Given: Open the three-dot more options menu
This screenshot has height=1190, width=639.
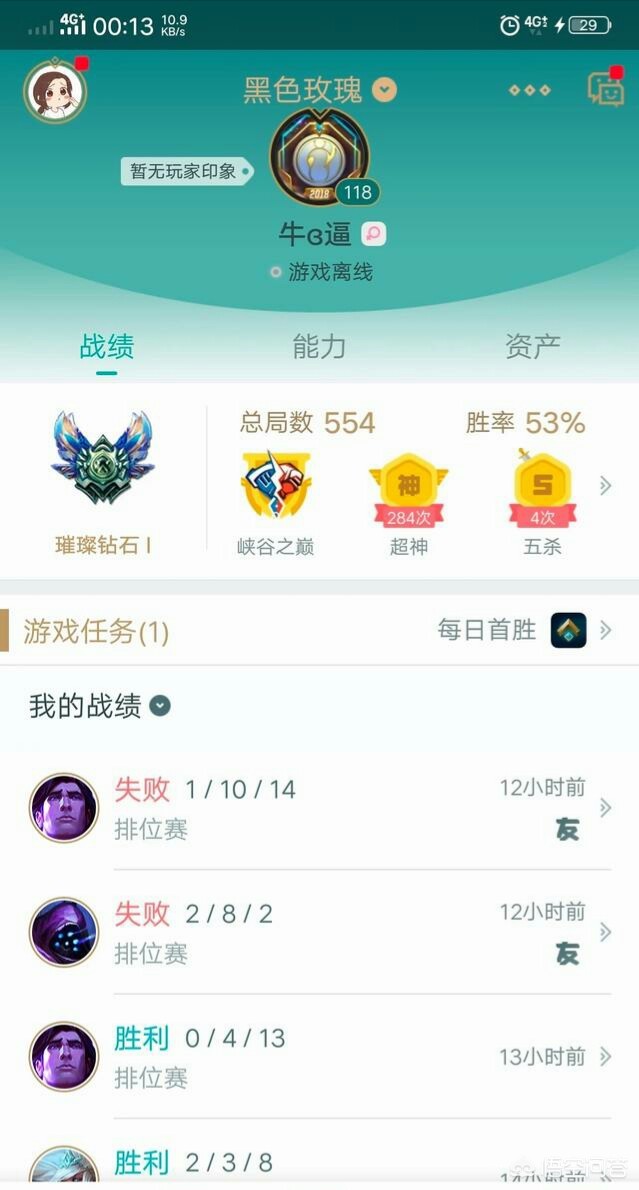Looking at the screenshot, I should coord(529,90).
